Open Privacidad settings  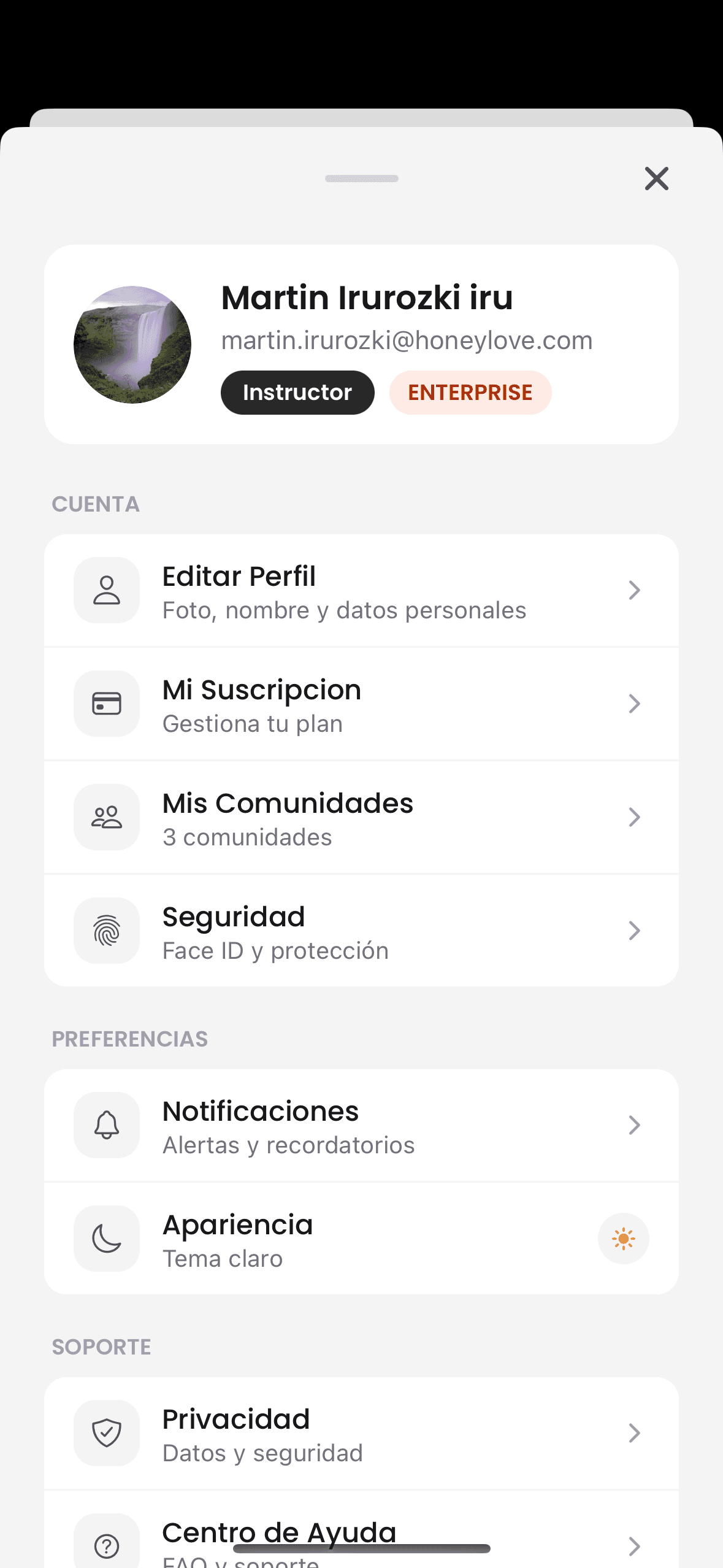coord(361,1434)
